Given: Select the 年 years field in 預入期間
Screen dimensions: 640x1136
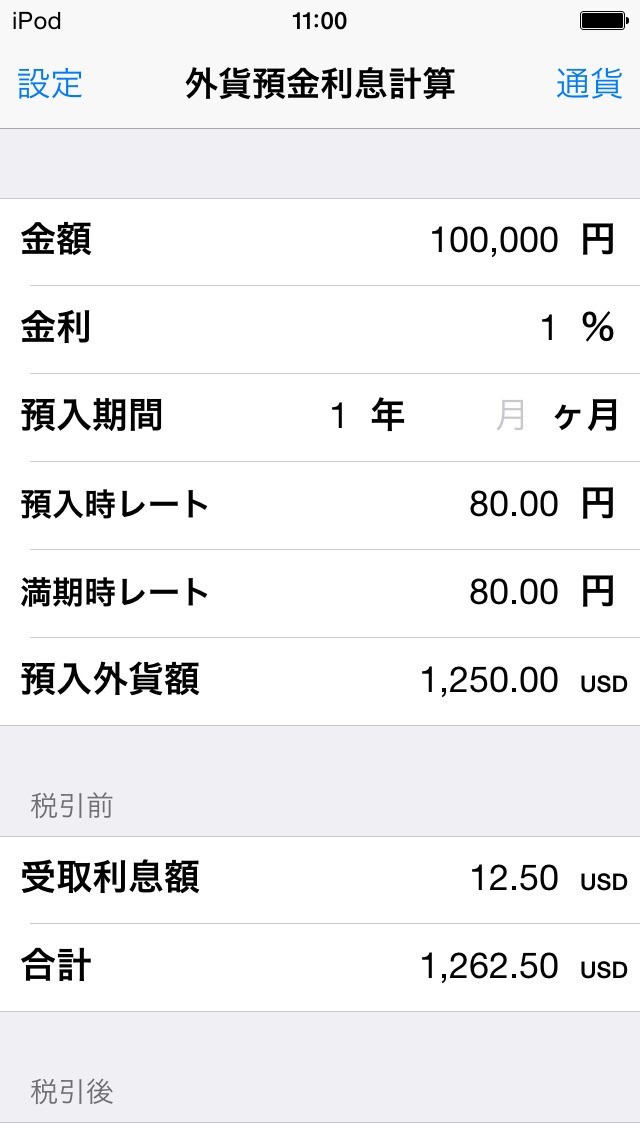Looking at the screenshot, I should (x=338, y=416).
